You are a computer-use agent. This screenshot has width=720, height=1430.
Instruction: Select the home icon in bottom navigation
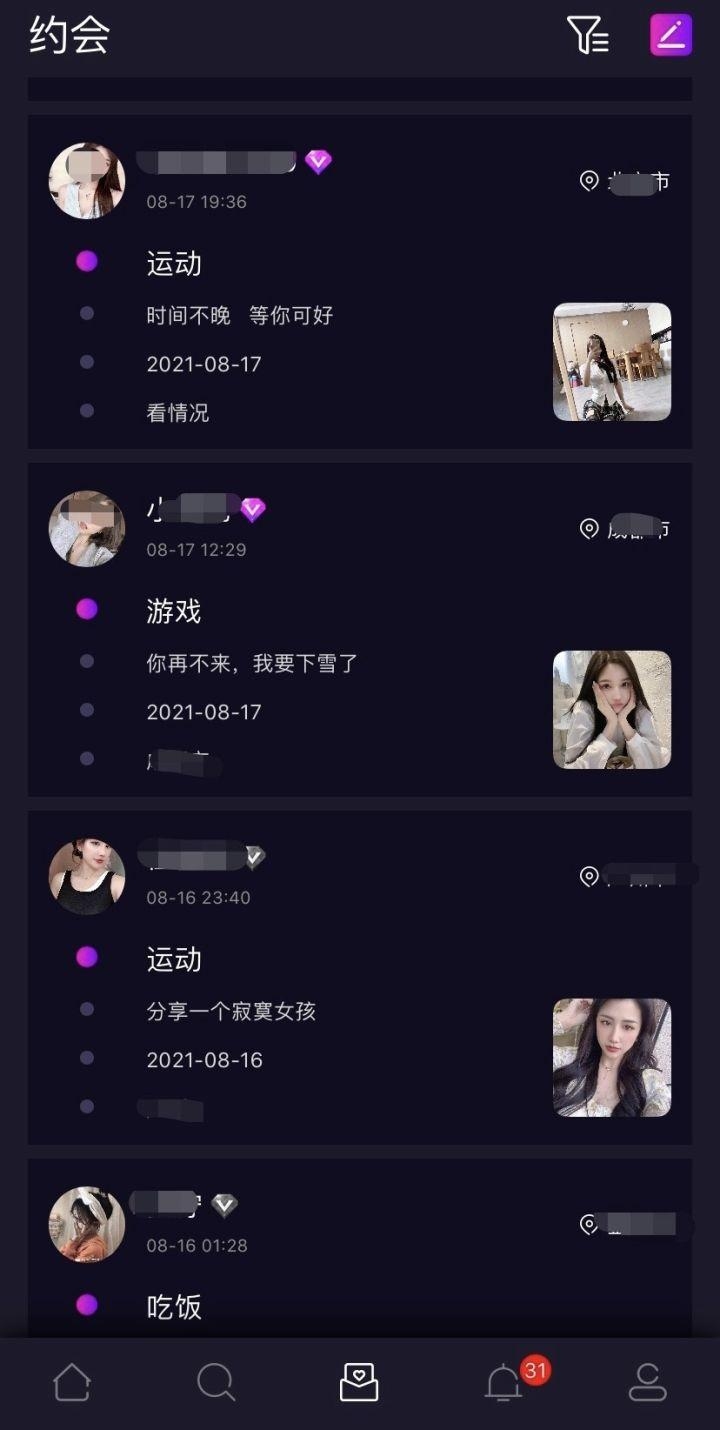[72, 1382]
